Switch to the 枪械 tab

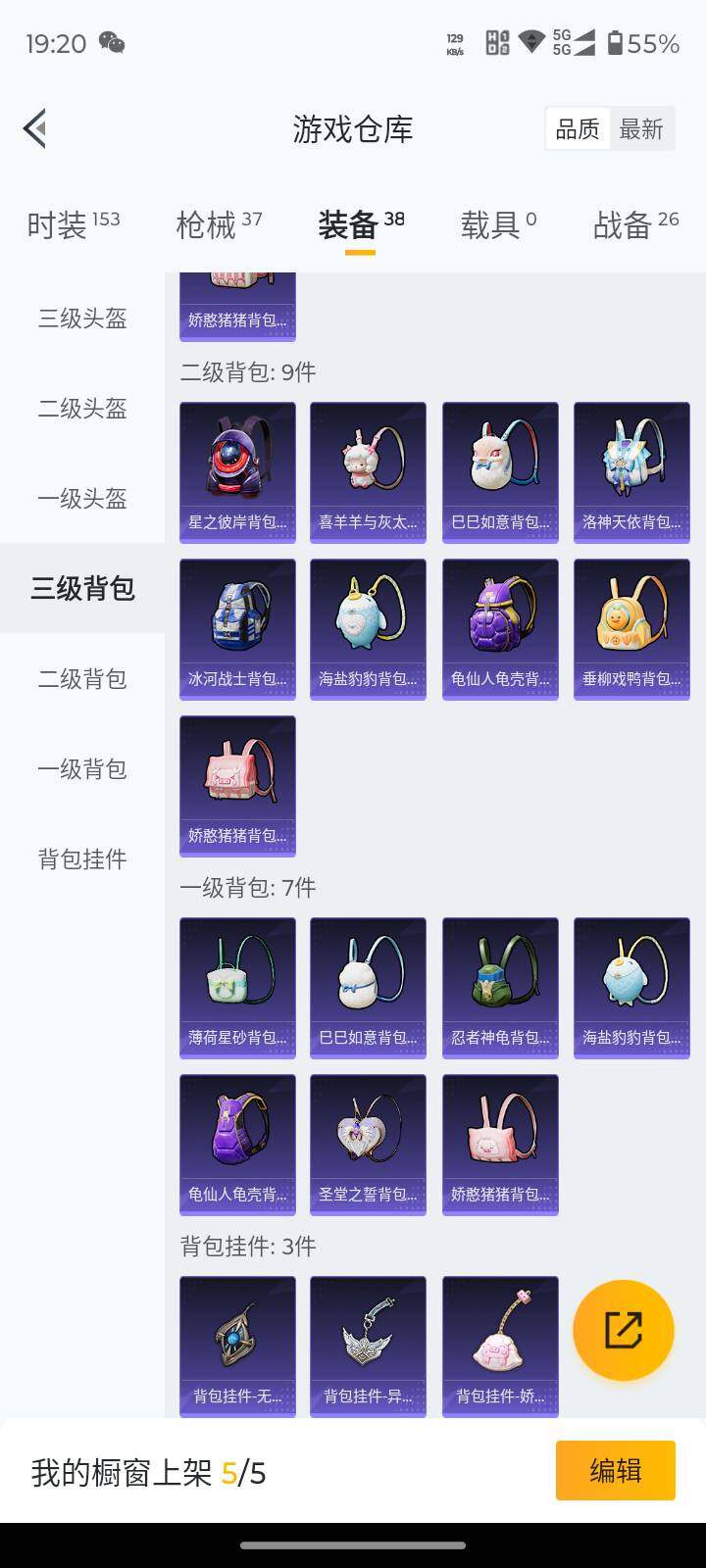(219, 225)
